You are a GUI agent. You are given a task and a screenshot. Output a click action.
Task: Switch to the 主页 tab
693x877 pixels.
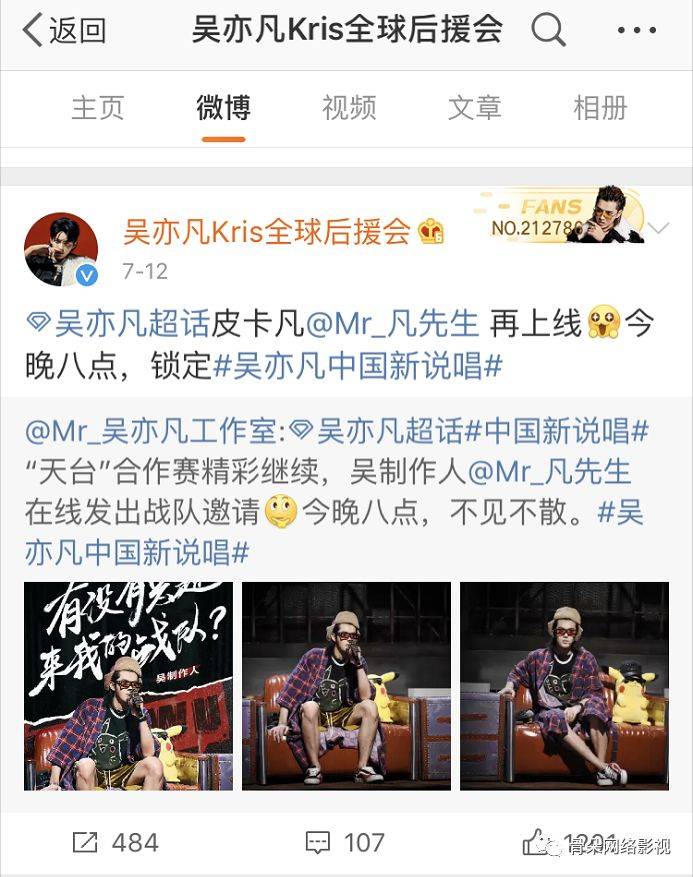pos(97,108)
